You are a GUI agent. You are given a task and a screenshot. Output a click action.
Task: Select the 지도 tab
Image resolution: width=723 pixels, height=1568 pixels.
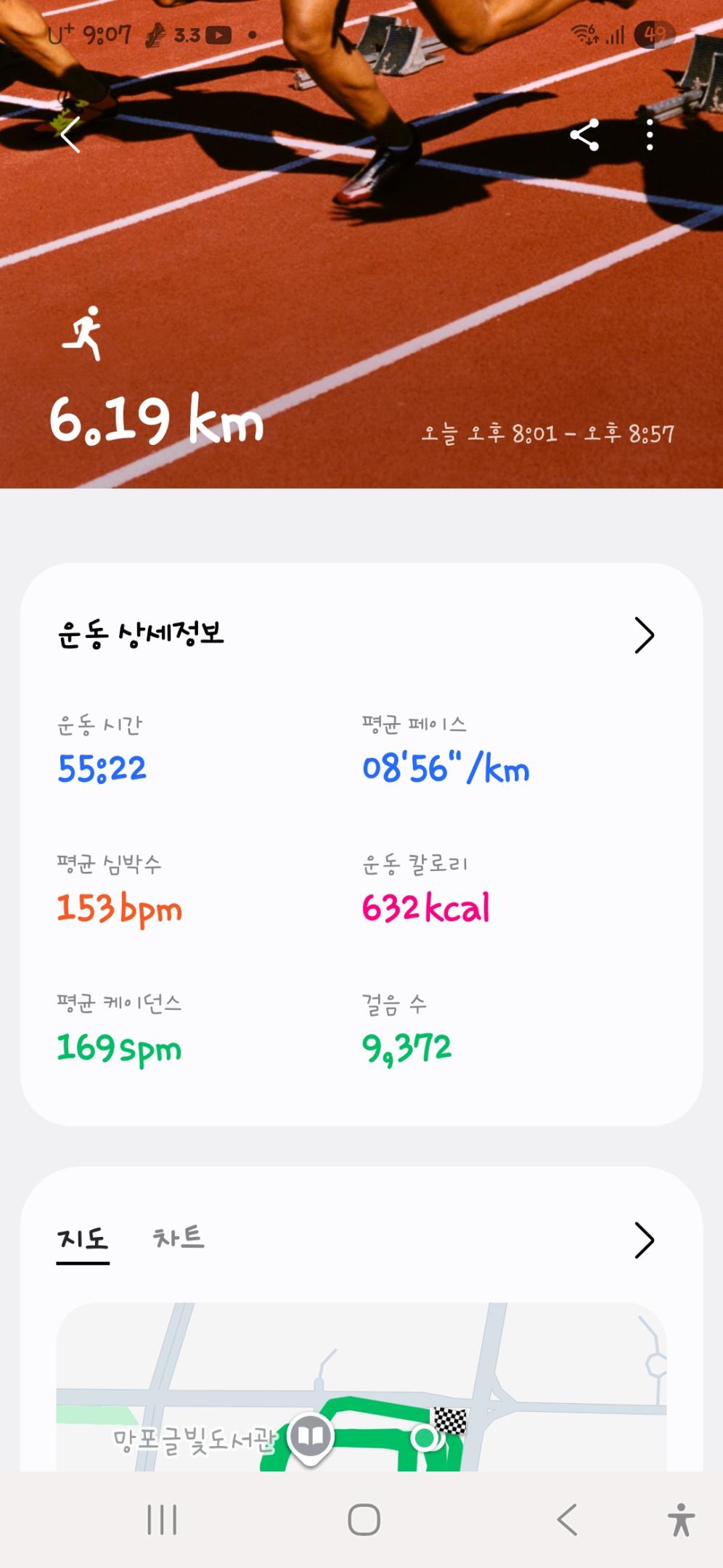point(83,1239)
